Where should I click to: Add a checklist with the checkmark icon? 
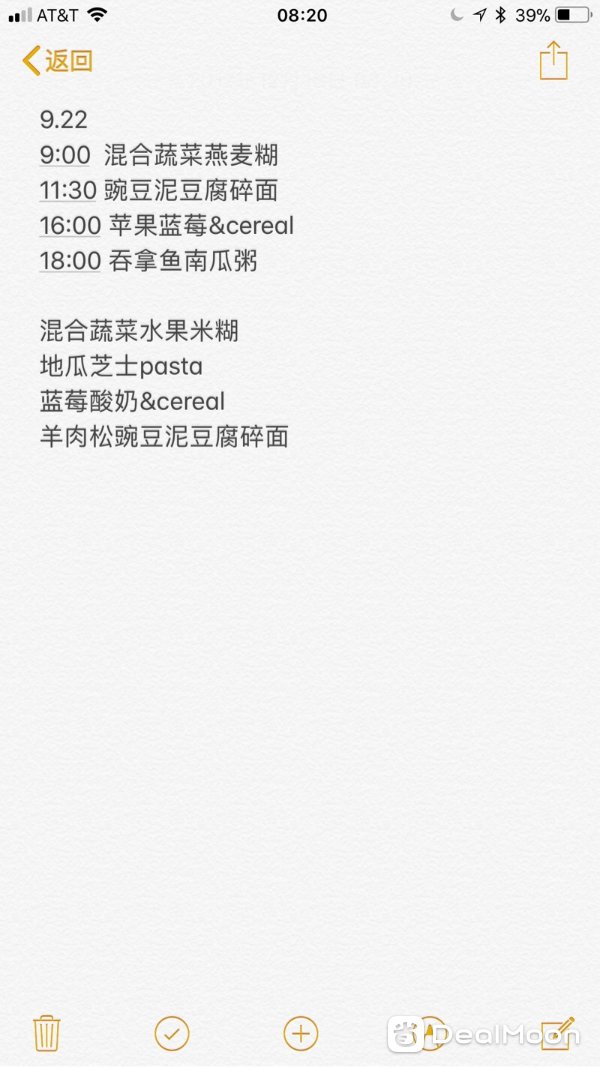pyautogui.click(x=172, y=1034)
